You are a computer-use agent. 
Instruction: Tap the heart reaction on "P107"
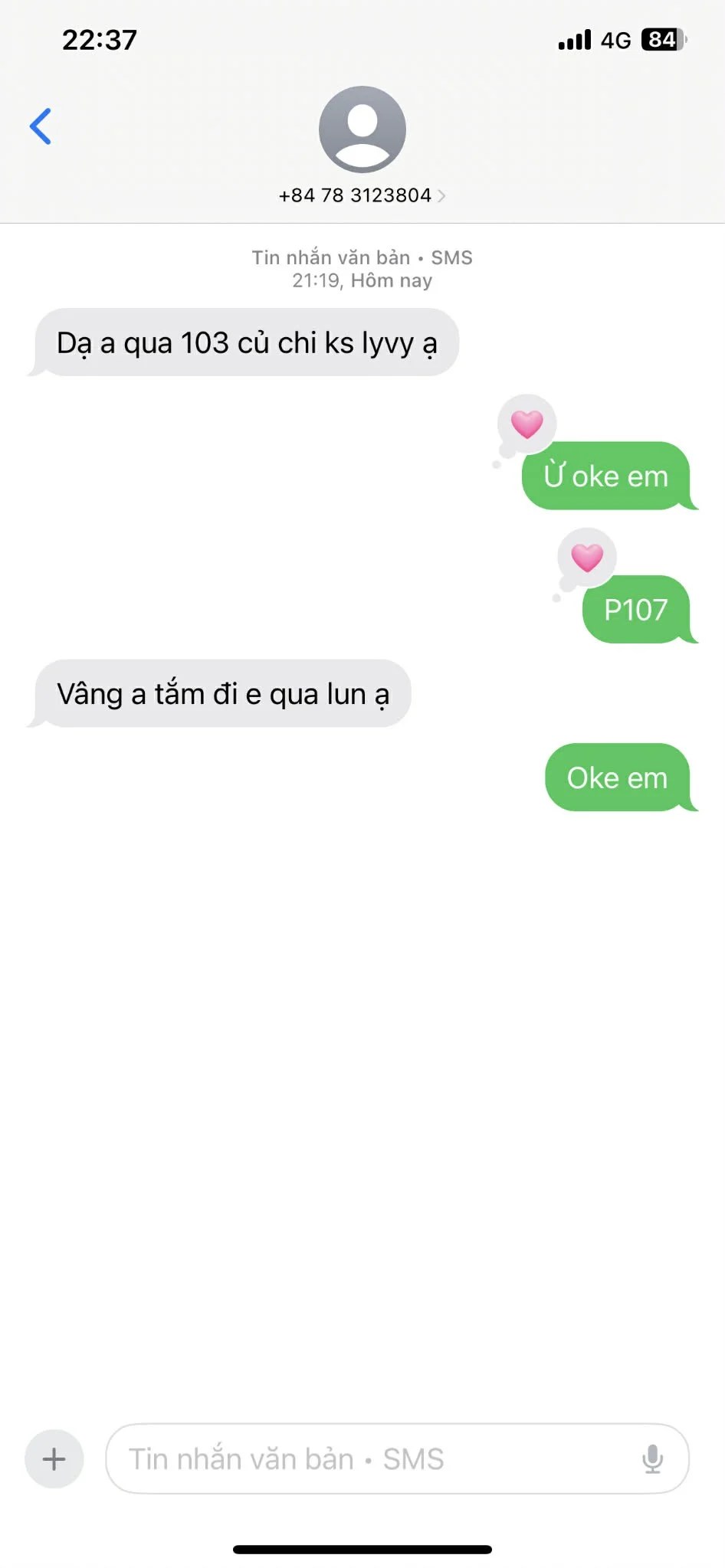coord(587,557)
